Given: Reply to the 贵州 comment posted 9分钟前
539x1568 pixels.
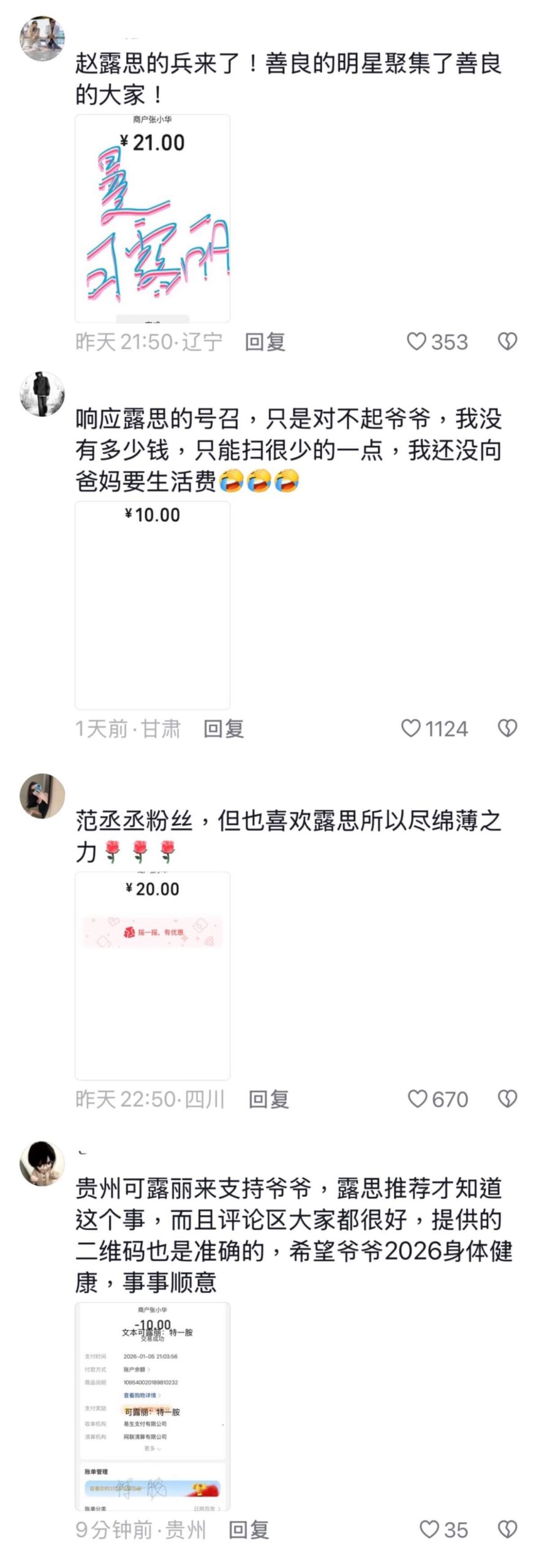Looking at the screenshot, I should pos(249,1530).
